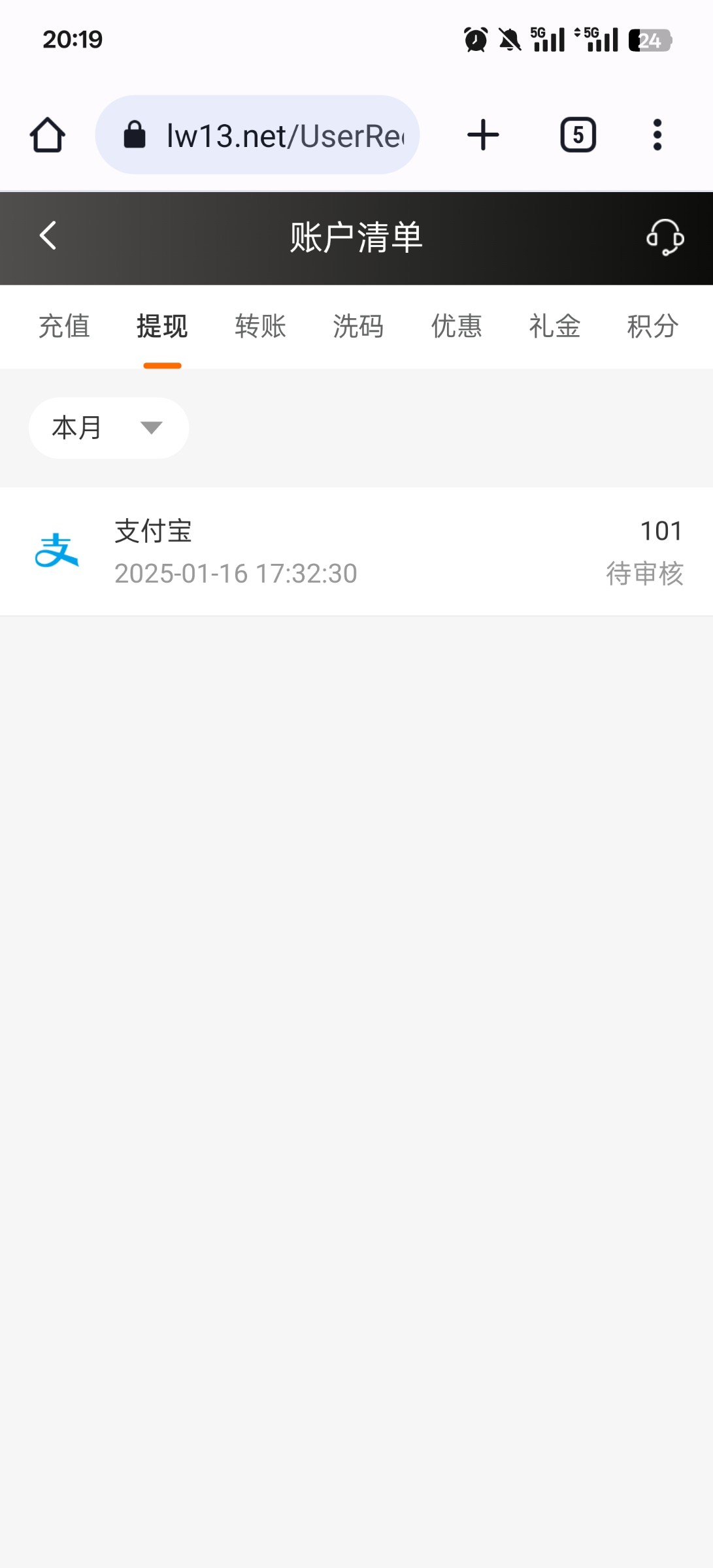Switch to 礼金 records
The height and width of the screenshot is (1568, 713).
pos(555,327)
